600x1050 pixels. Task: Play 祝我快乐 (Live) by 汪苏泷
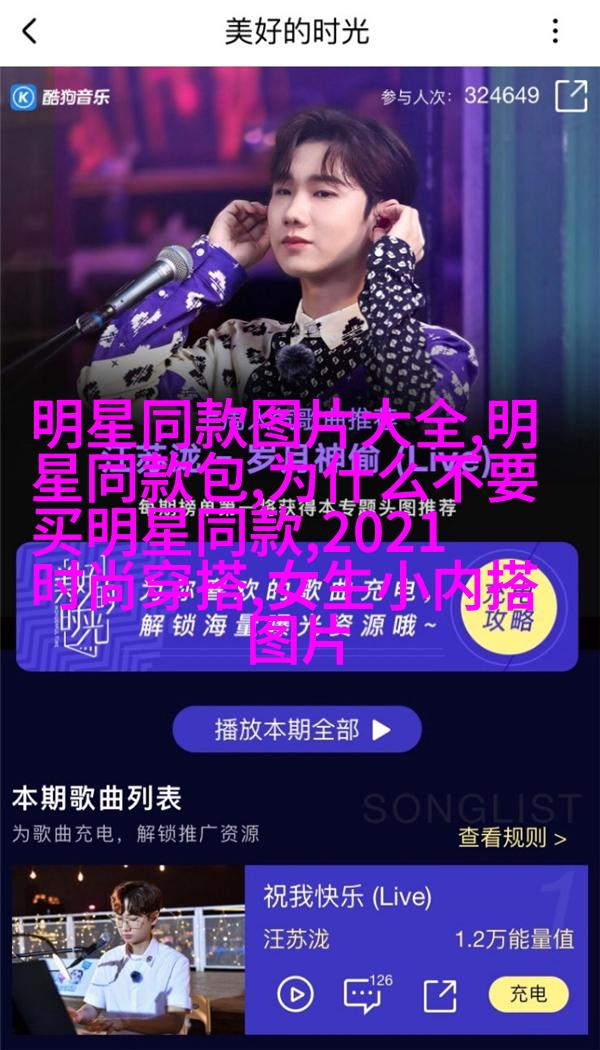[x=295, y=994]
